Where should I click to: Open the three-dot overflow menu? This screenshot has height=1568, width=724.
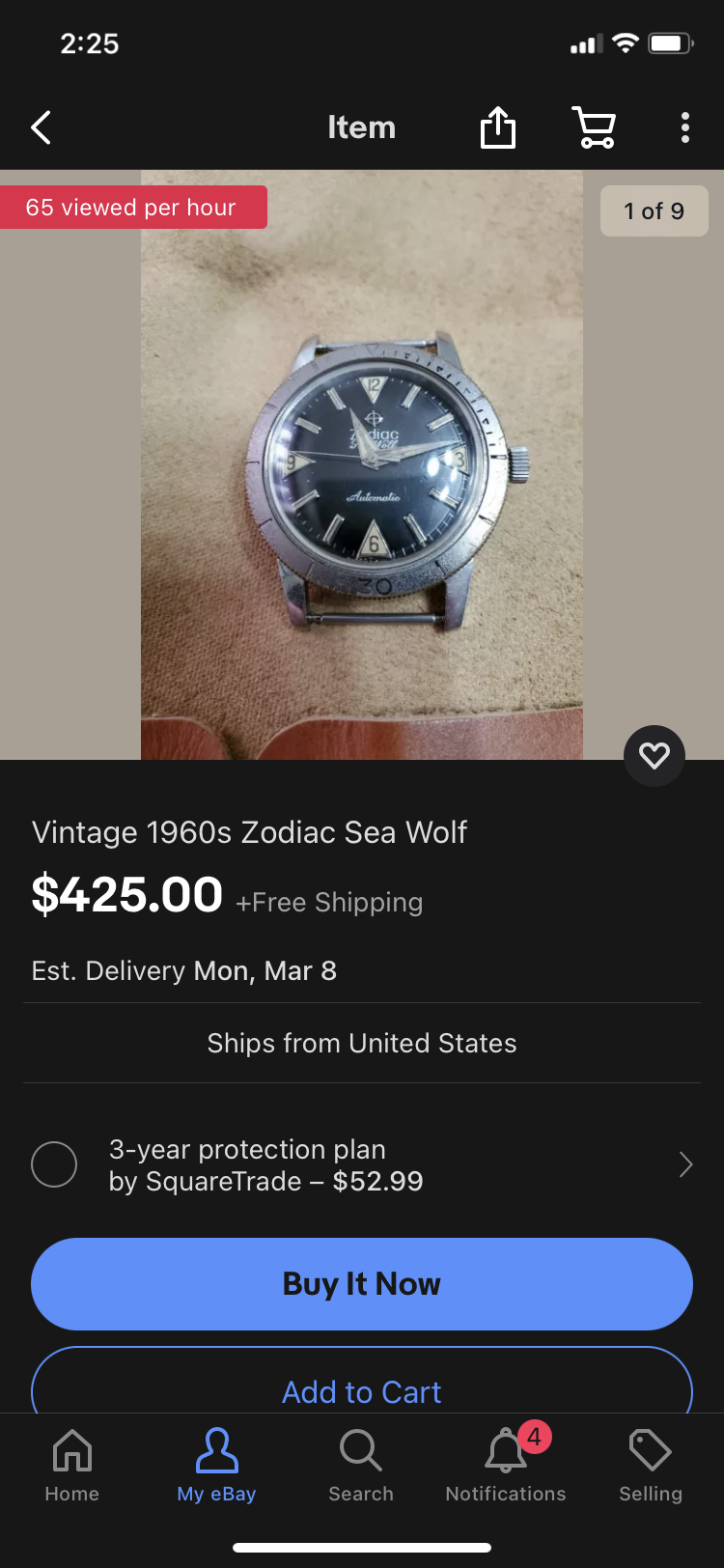point(685,127)
